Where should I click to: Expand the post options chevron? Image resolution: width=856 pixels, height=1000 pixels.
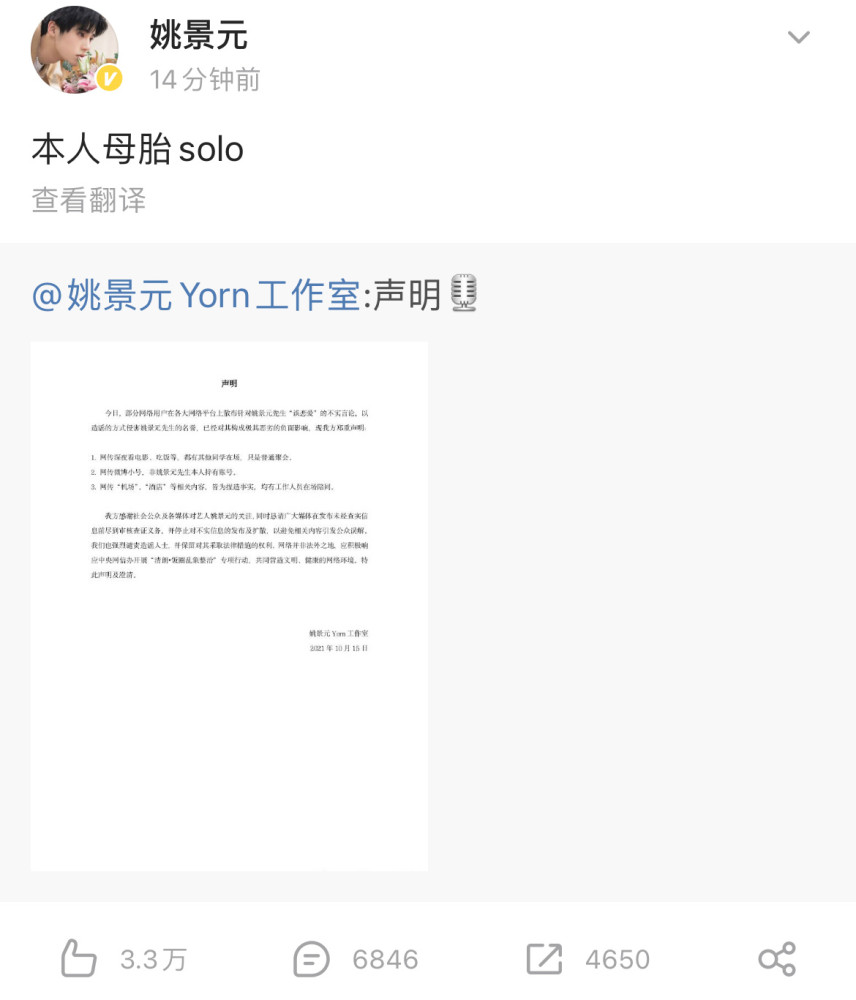point(797,38)
